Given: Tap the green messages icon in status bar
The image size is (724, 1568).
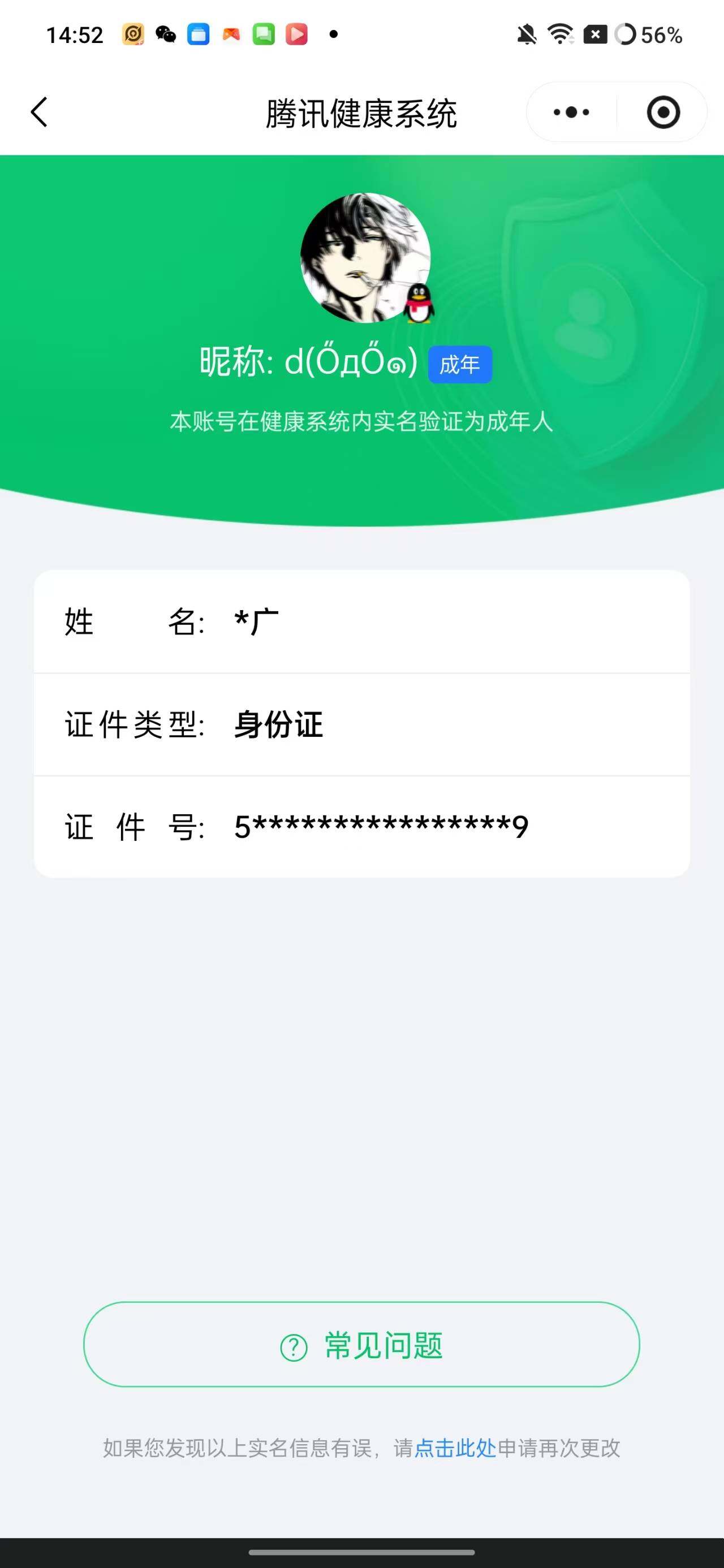Looking at the screenshot, I should (264, 35).
